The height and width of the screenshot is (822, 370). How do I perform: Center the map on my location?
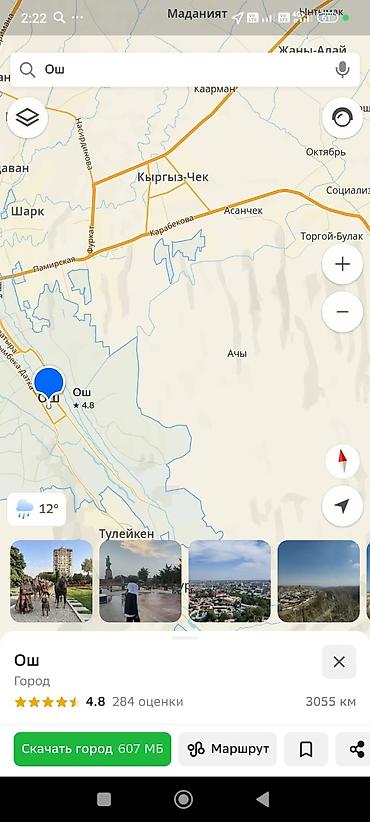pyautogui.click(x=342, y=506)
